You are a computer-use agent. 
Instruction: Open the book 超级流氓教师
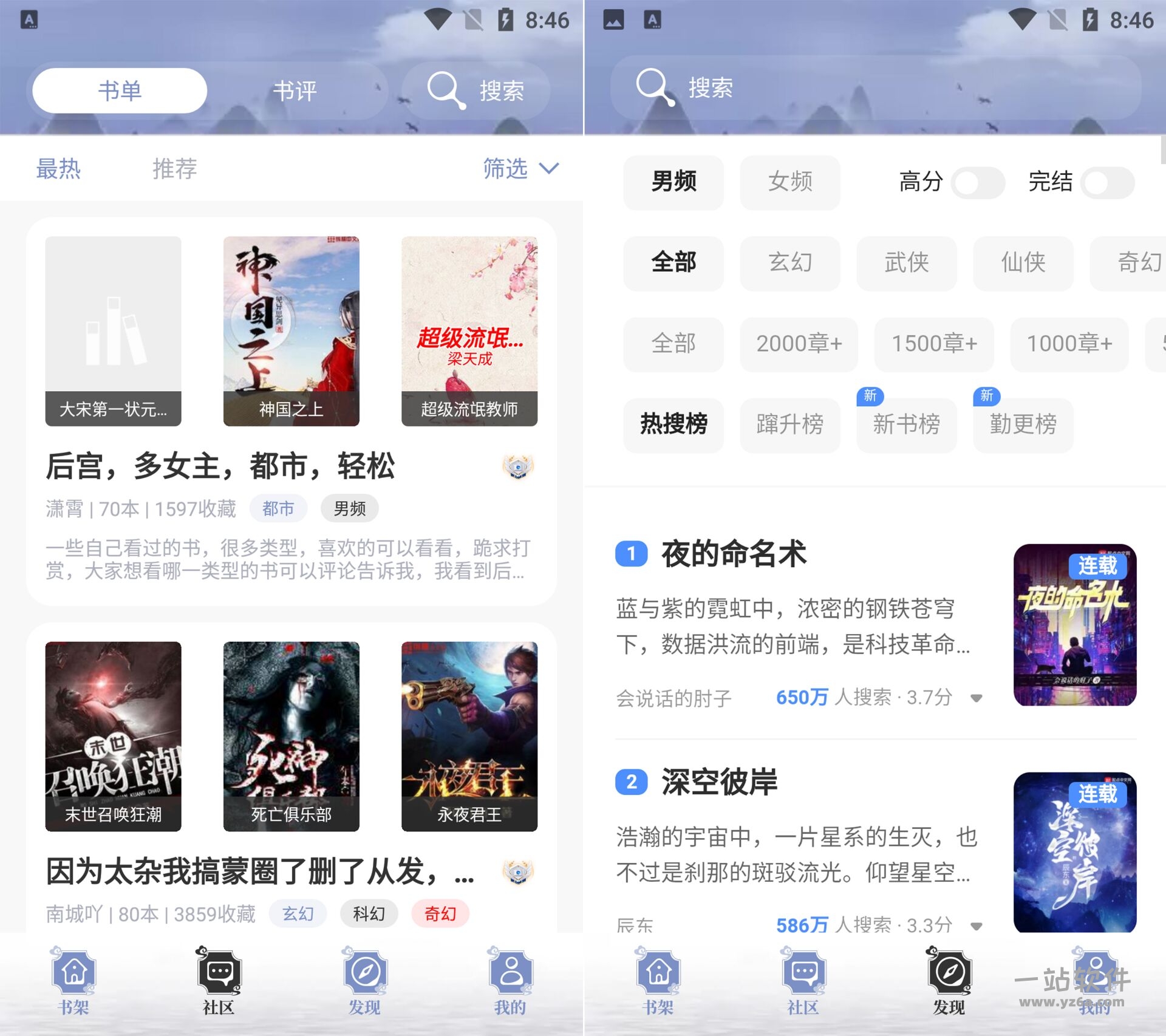click(469, 330)
